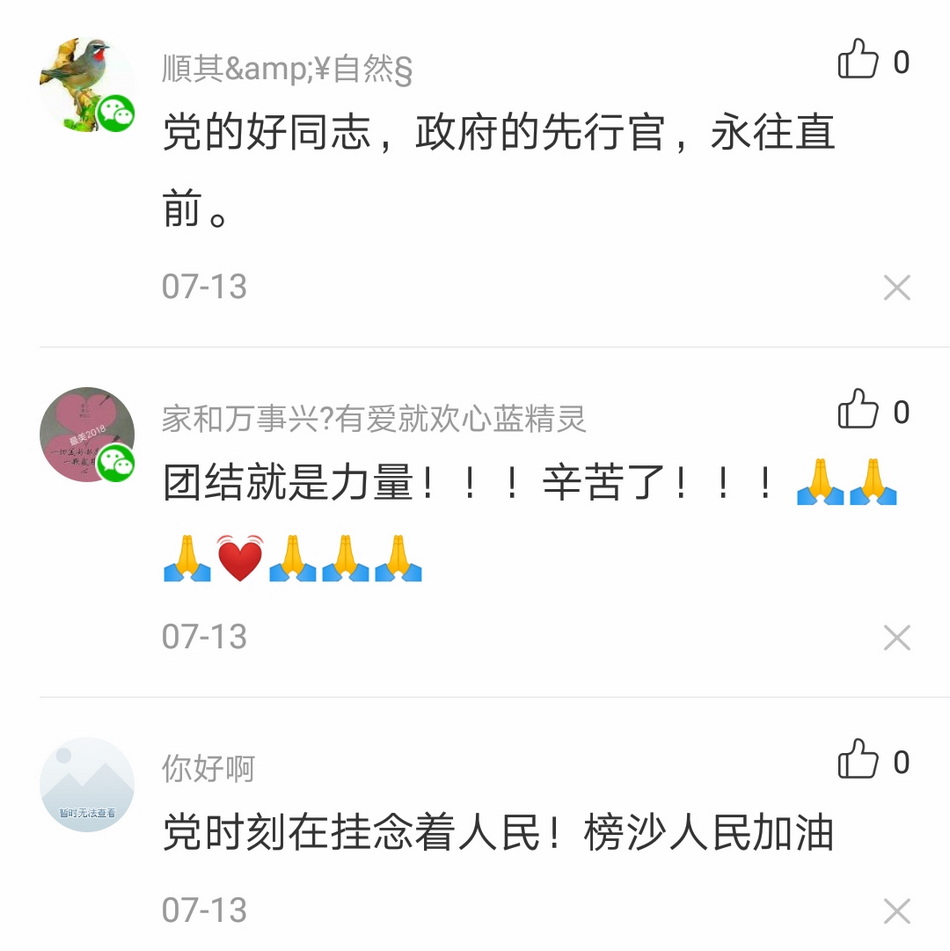The width and height of the screenshot is (950, 951).
Task: Dismiss the comment by 家和万事兴?有爱就欢心蓝精灵
Action: pos(897,638)
